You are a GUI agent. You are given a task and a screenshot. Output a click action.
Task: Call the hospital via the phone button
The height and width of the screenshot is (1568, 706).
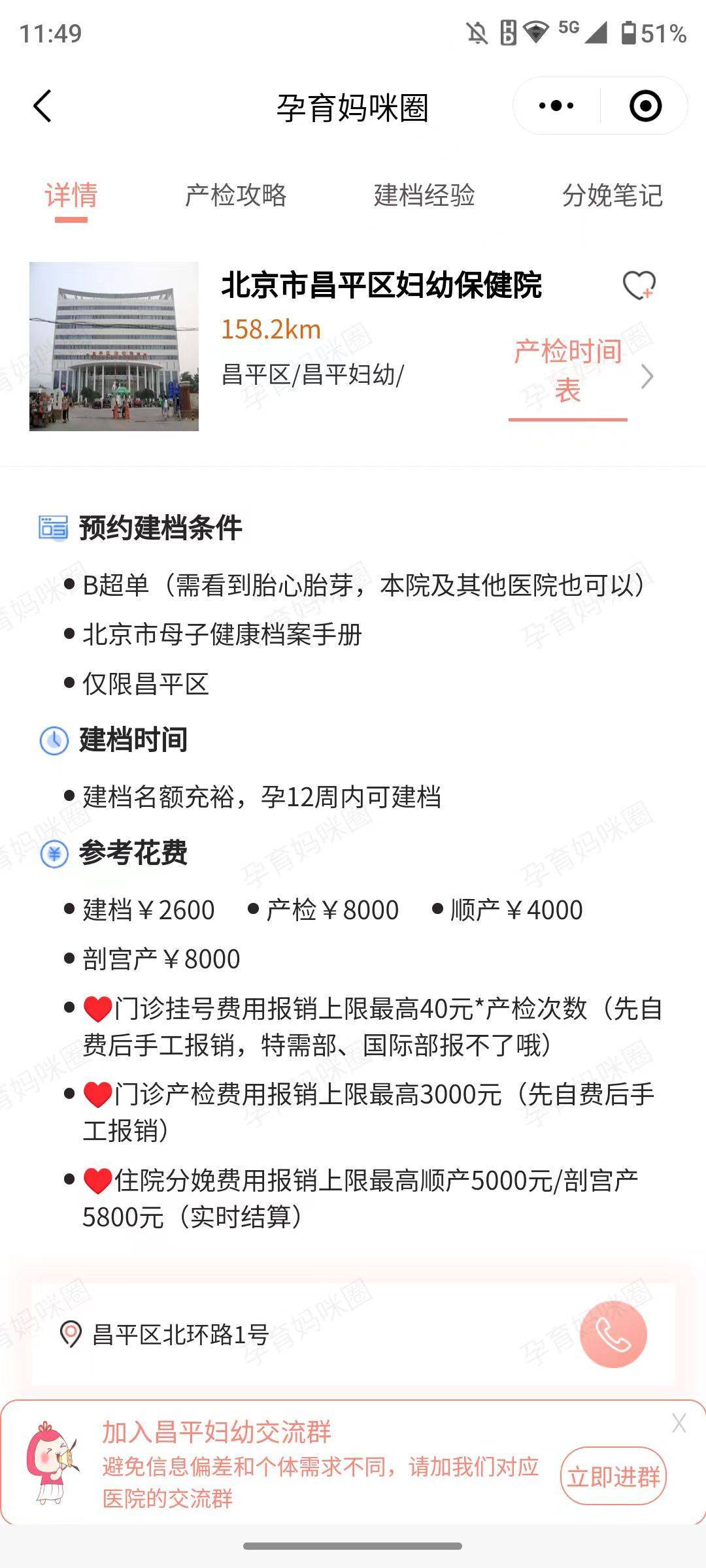[x=613, y=1334]
